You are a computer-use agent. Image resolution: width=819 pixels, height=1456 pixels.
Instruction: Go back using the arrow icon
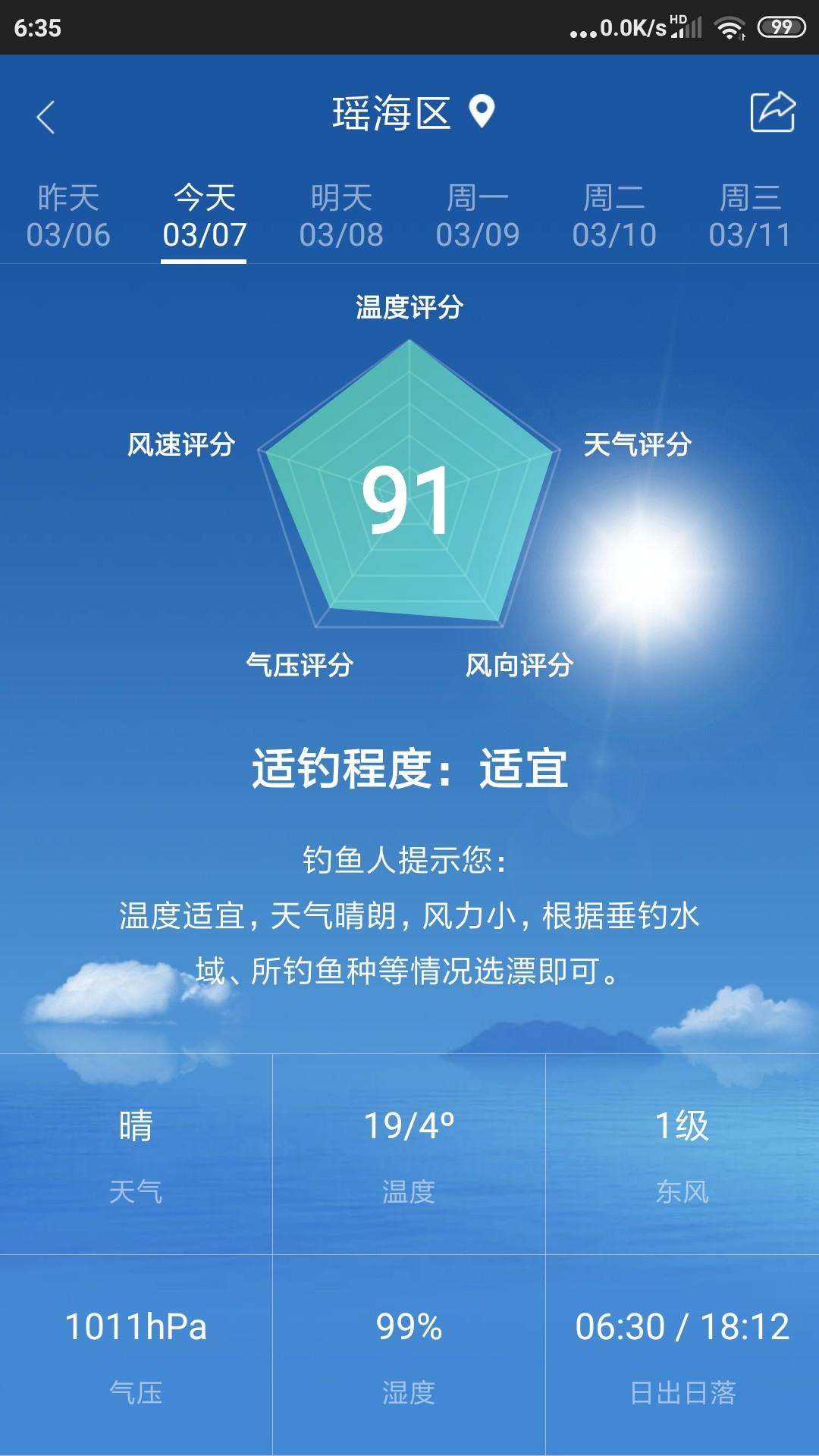point(45,118)
